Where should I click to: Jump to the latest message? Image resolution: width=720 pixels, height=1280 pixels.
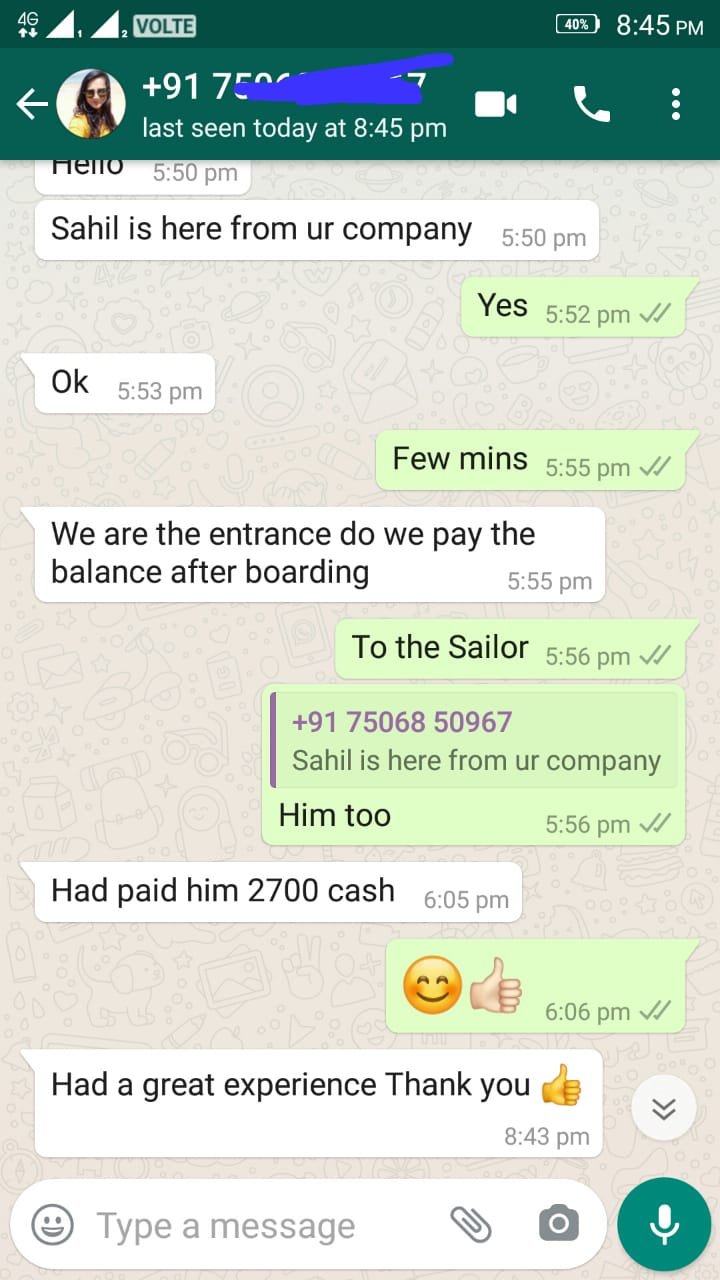point(663,1109)
